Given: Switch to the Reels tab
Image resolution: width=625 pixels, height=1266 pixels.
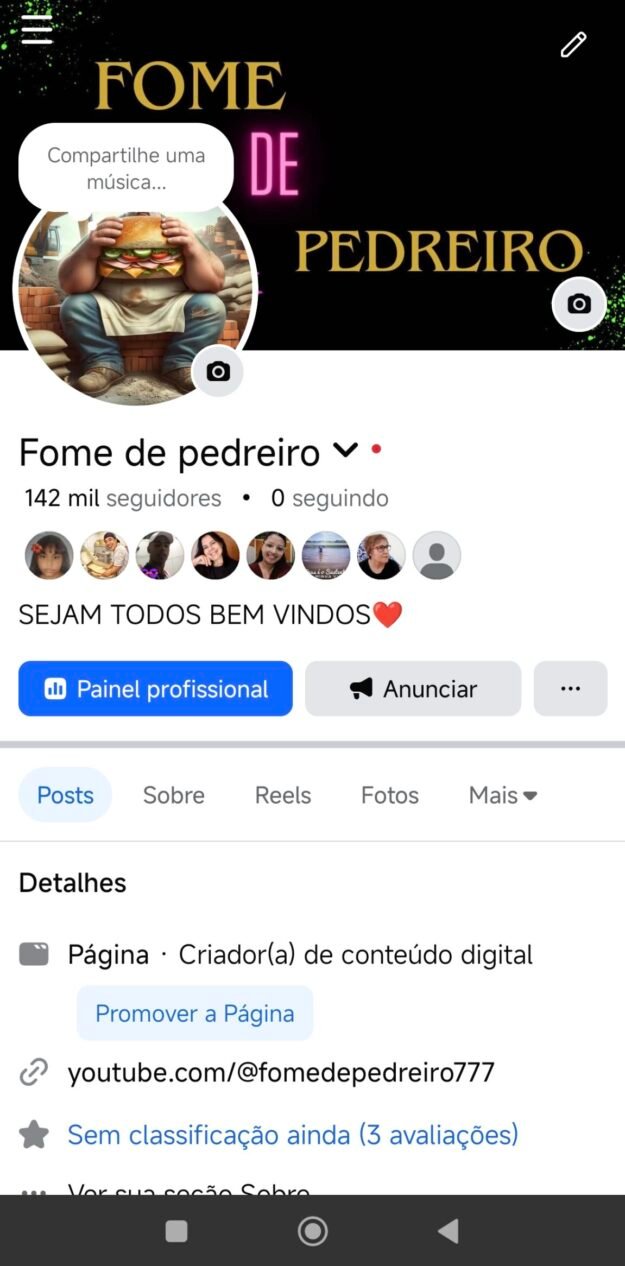Looking at the screenshot, I should pos(283,795).
